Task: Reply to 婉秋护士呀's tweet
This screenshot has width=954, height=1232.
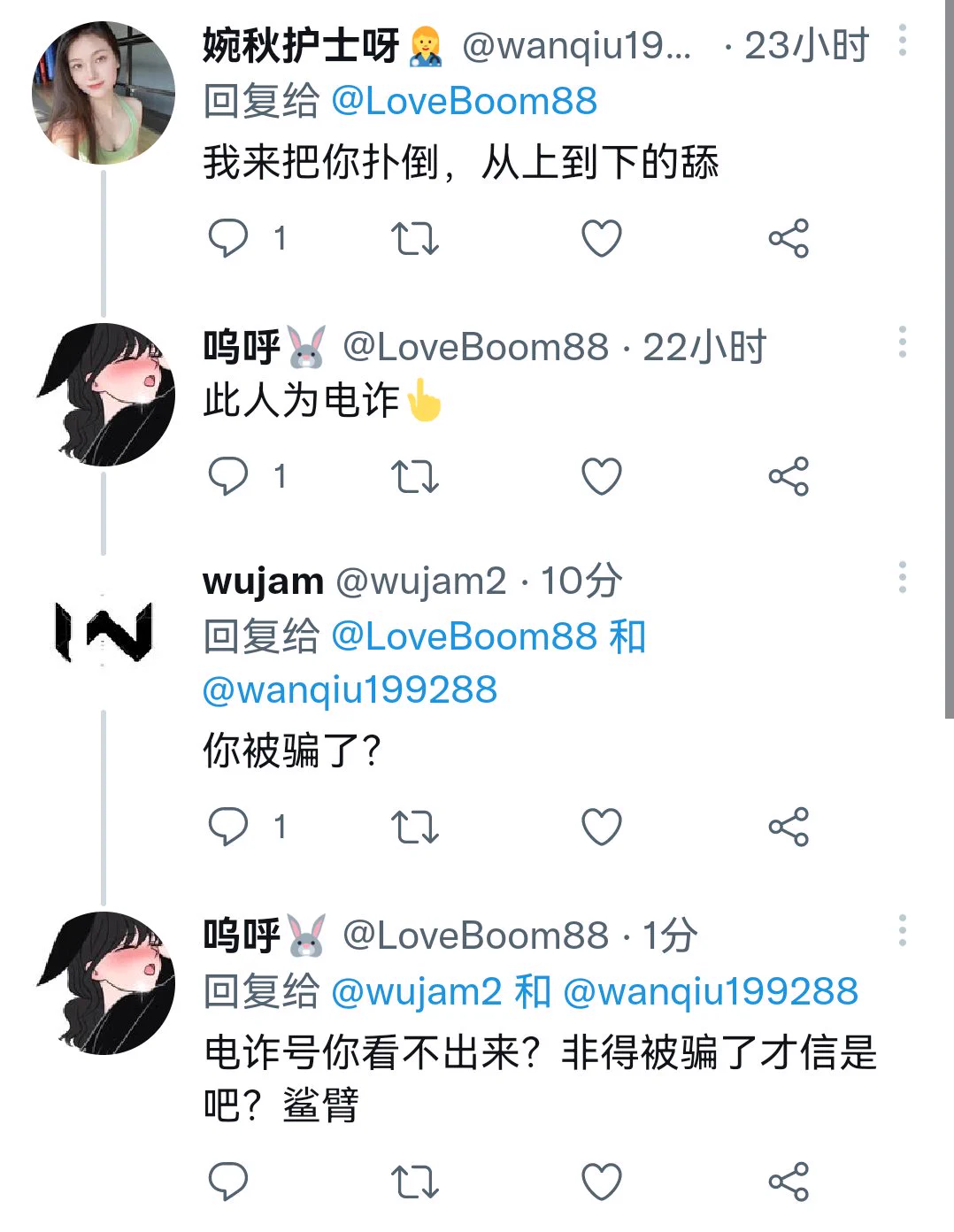Action: click(x=227, y=238)
